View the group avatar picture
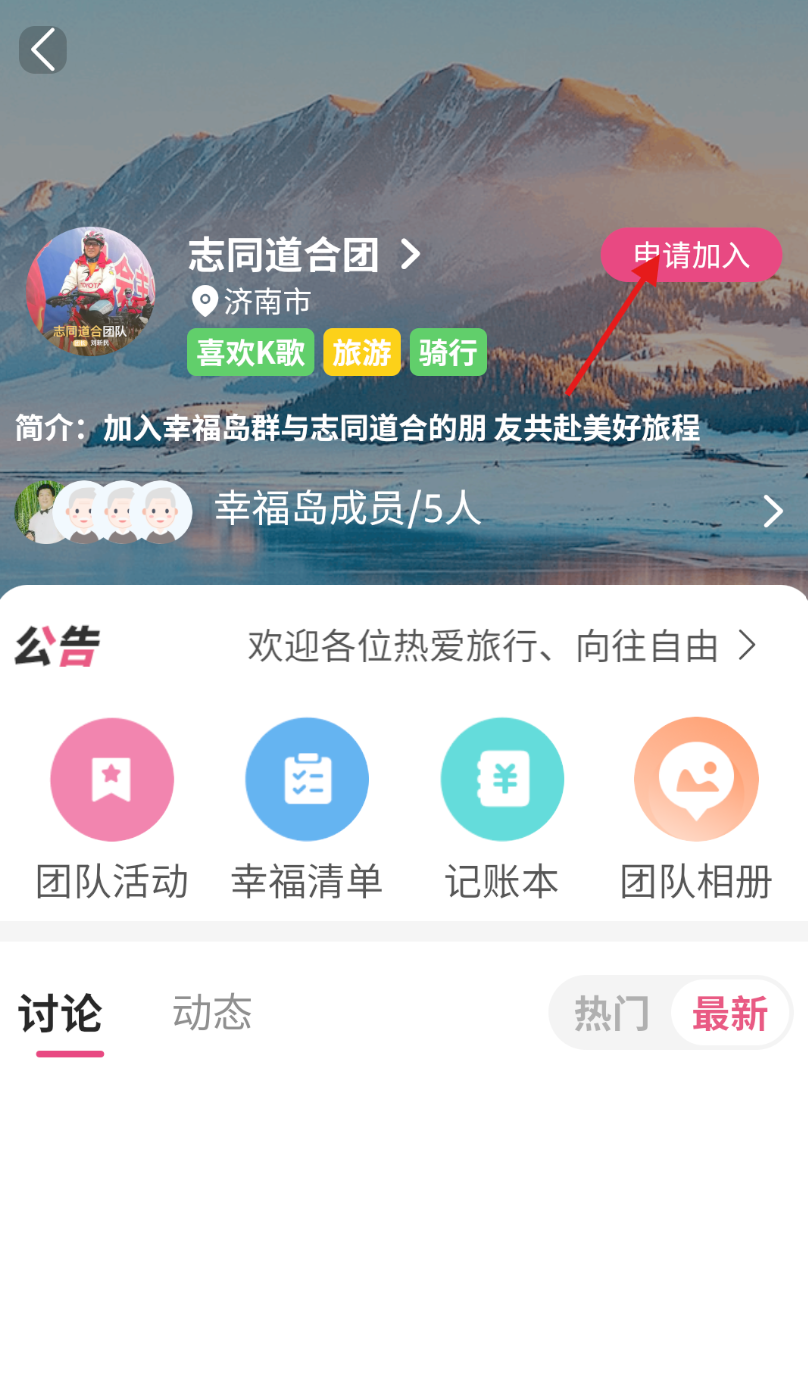Image resolution: width=808 pixels, height=1378 pixels. [90, 291]
